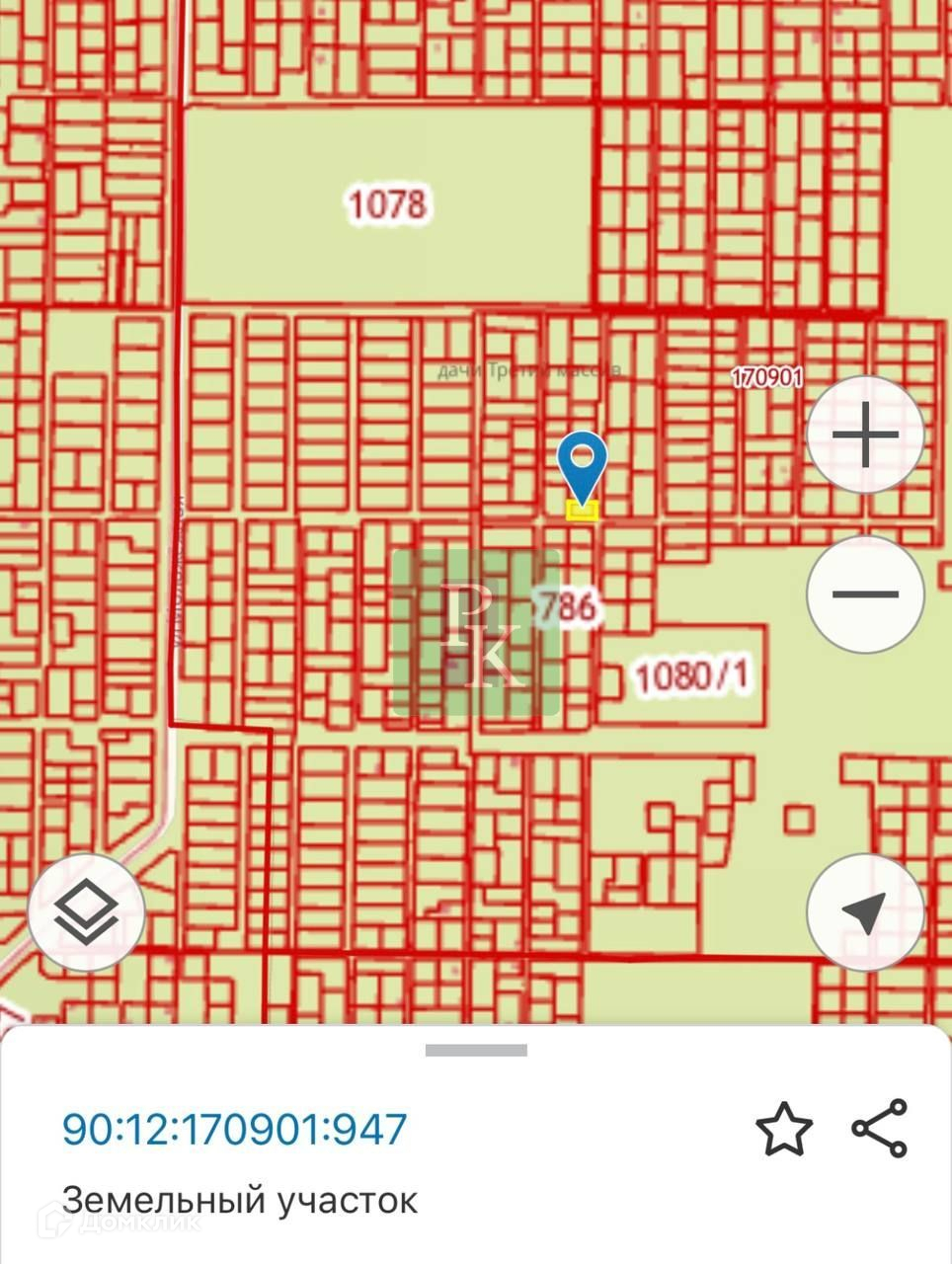952x1264 pixels.
Task: Zoom out of the cadastral map
Action: 865,593
